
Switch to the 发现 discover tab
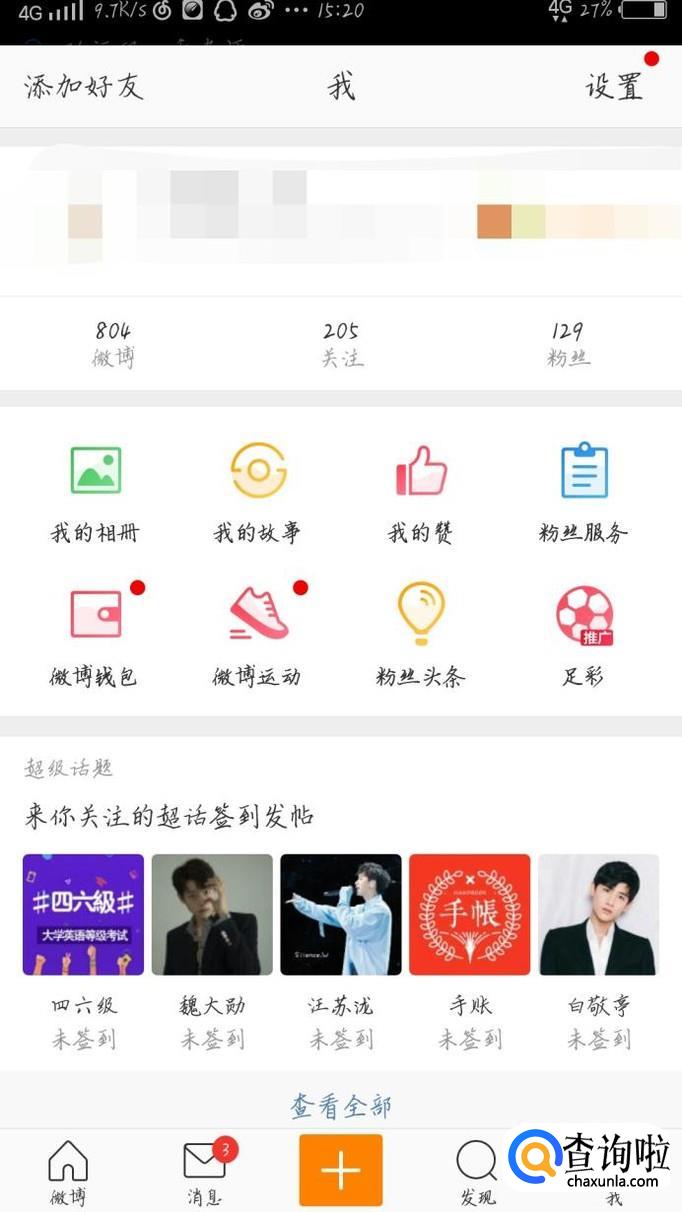point(477,1172)
